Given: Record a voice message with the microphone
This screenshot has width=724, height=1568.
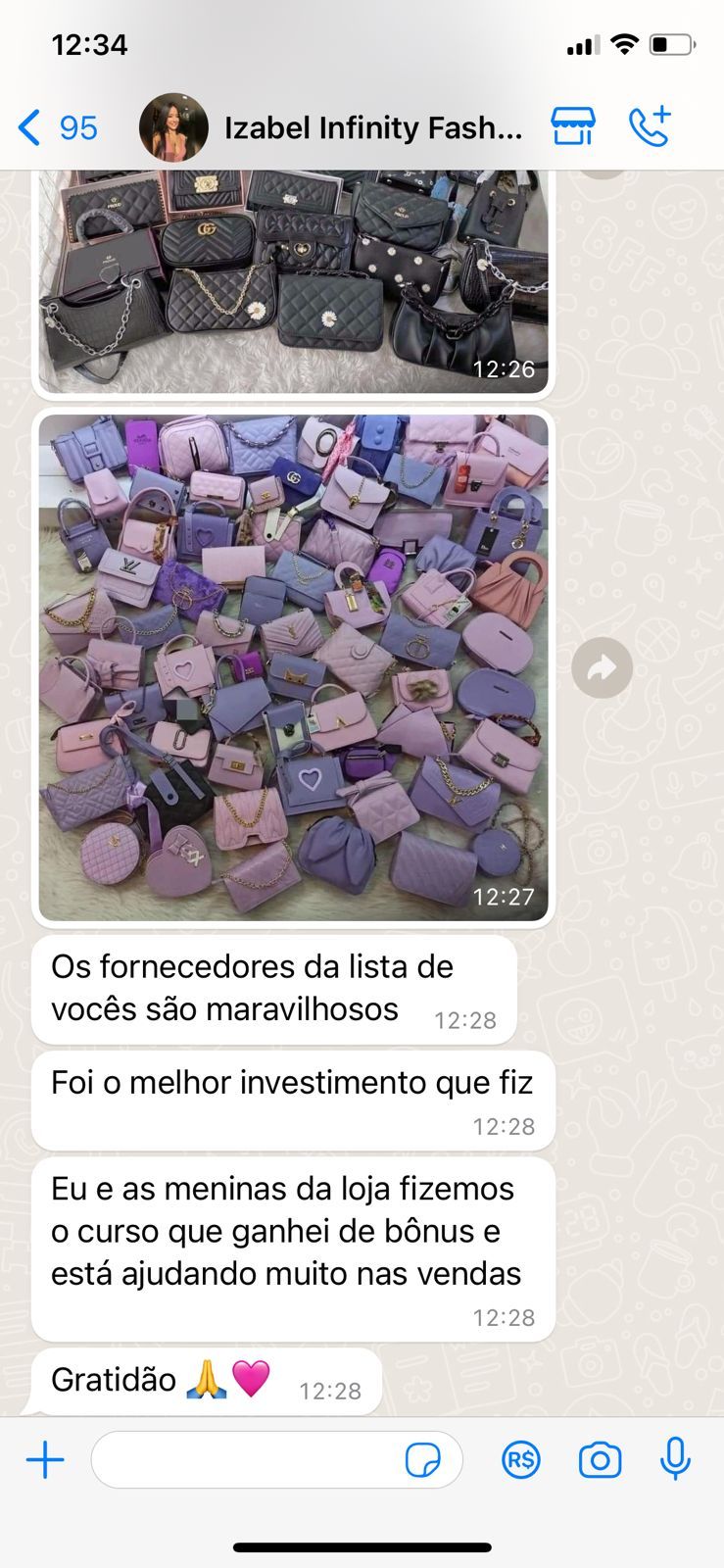Looking at the screenshot, I should tap(675, 1459).
